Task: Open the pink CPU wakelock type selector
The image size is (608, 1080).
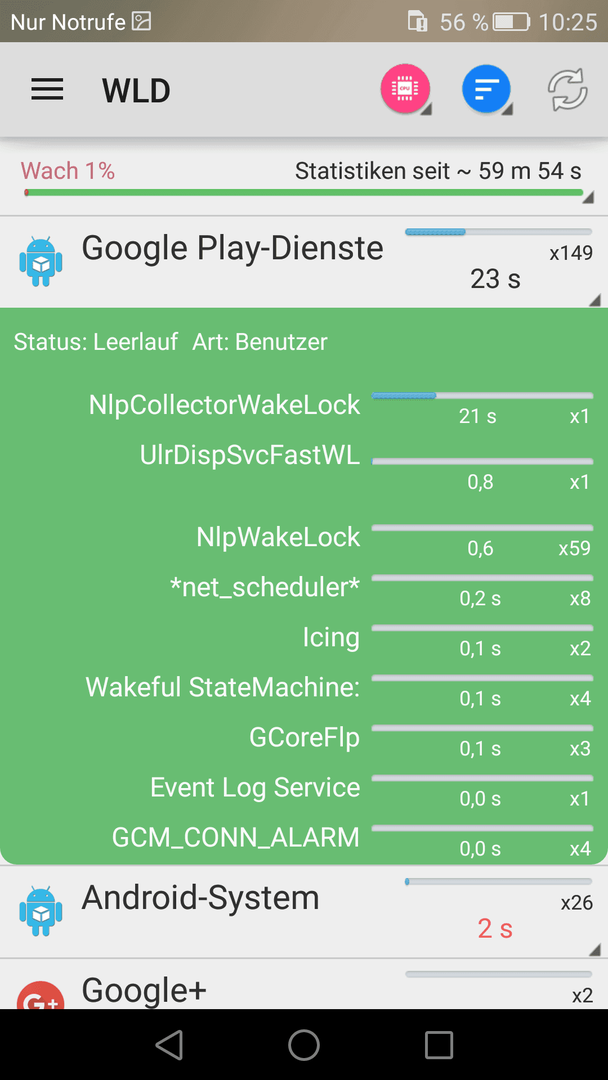Action: tap(406, 90)
